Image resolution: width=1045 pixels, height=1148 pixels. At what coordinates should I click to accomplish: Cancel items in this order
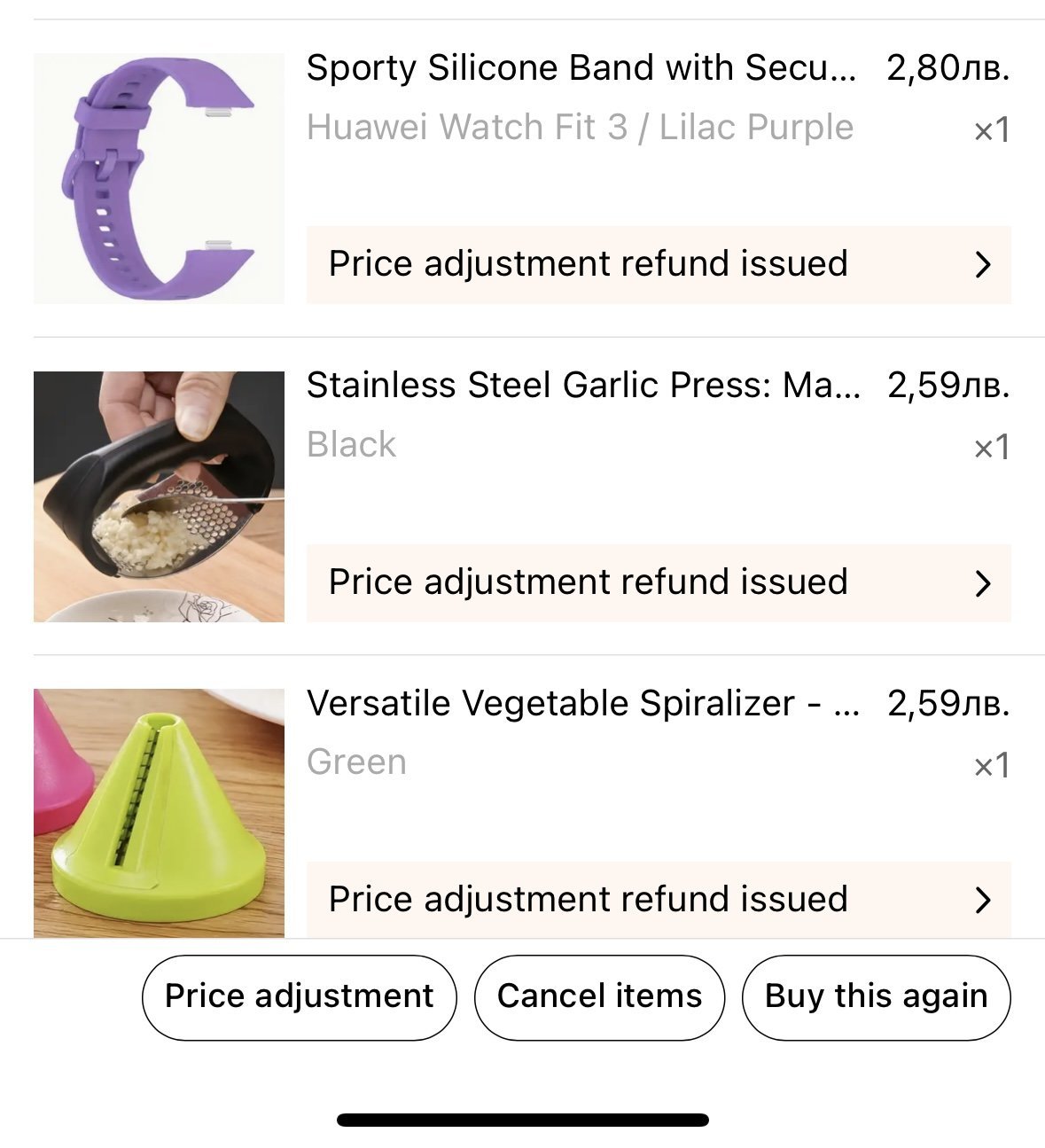coord(599,997)
